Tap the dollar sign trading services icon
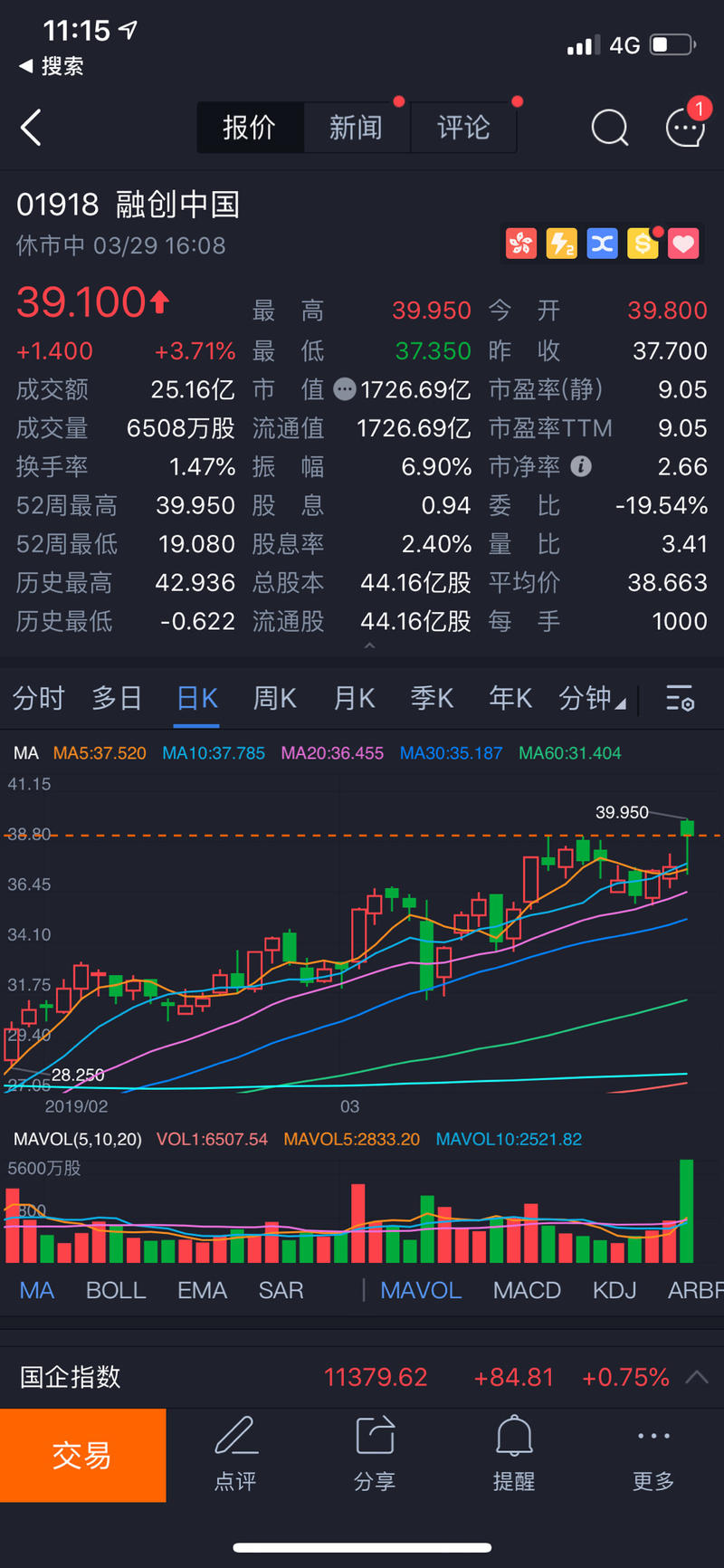The height and width of the screenshot is (1568, 724). (642, 243)
